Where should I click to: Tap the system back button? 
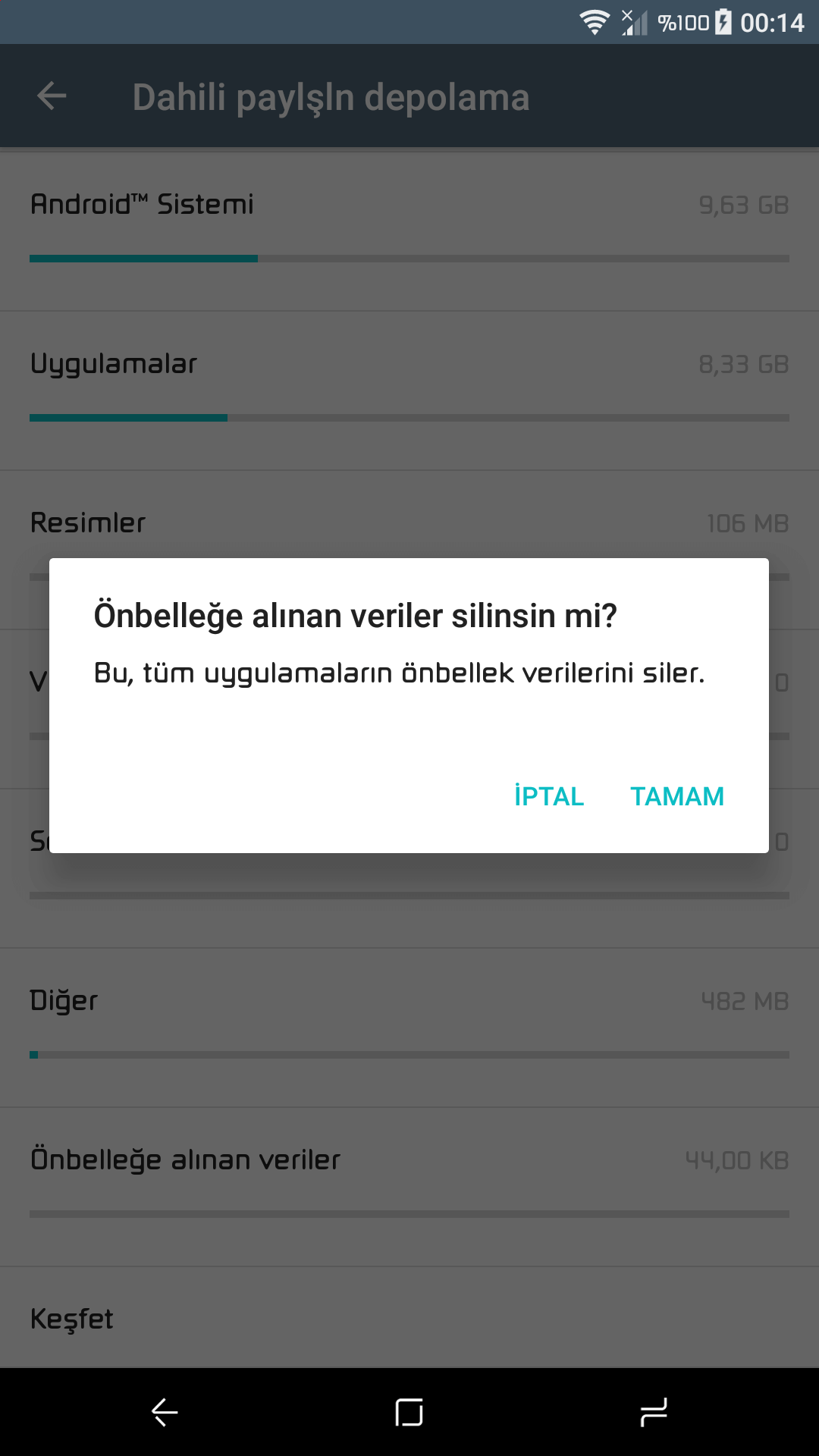[165, 1412]
